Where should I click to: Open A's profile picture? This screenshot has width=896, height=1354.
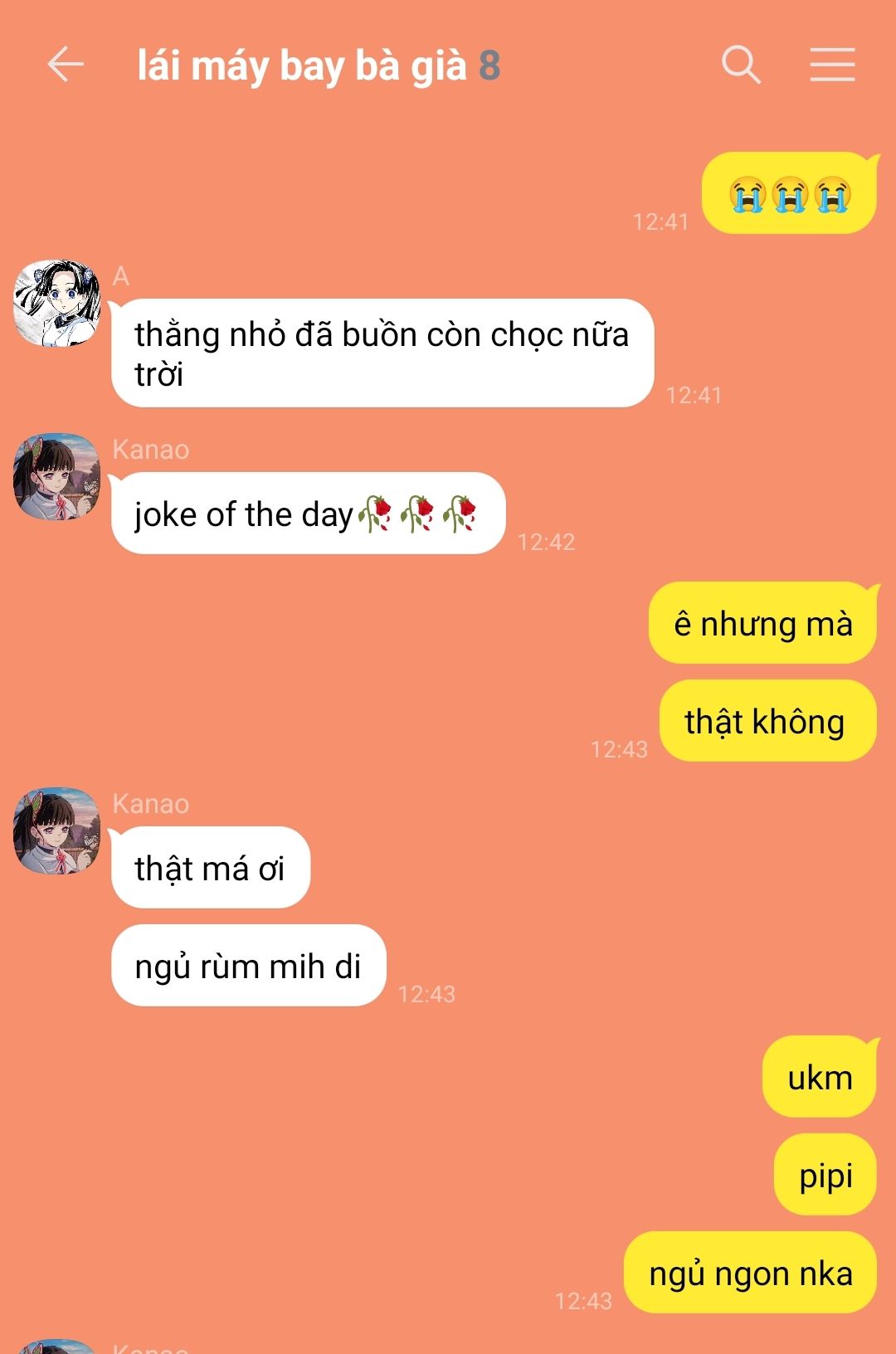[x=57, y=304]
